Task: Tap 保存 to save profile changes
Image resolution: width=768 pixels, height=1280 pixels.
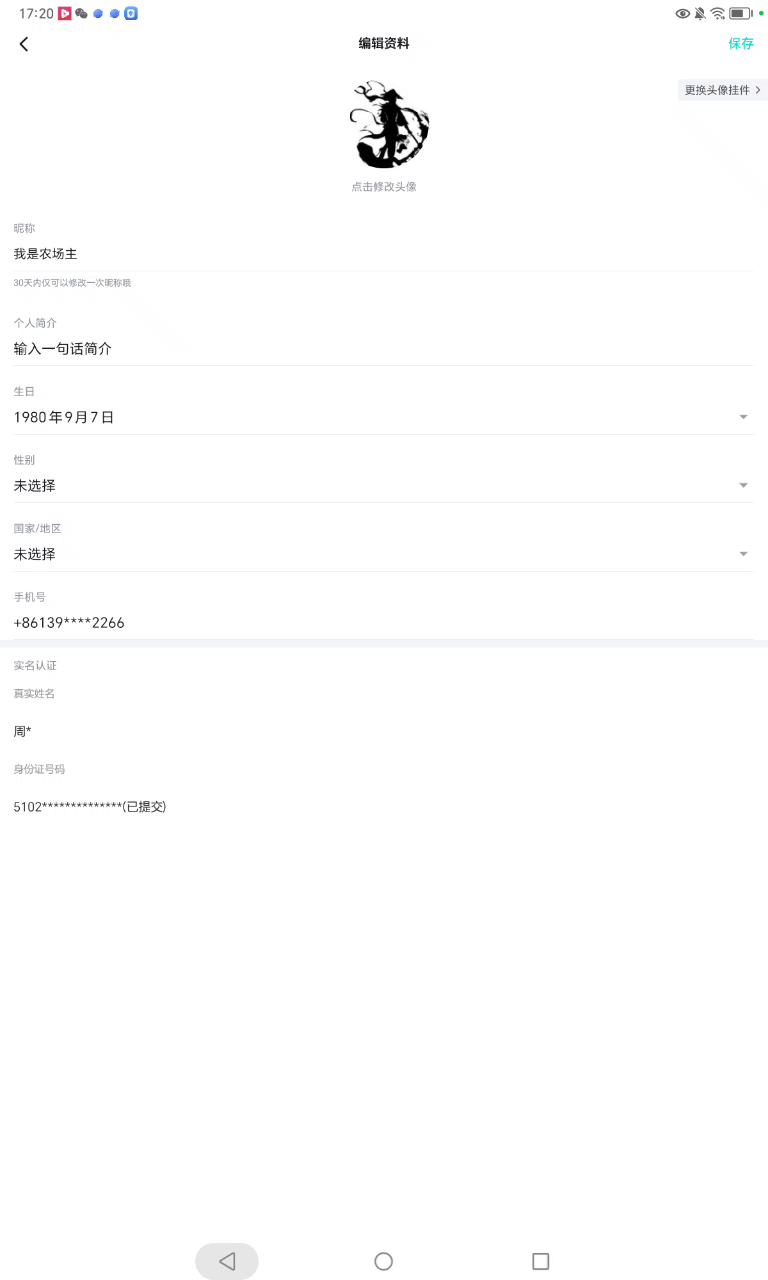Action: point(741,44)
